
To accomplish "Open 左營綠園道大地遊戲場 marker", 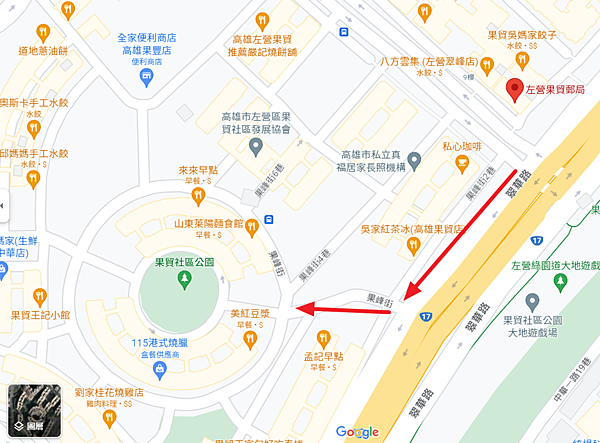I will (532, 300).
